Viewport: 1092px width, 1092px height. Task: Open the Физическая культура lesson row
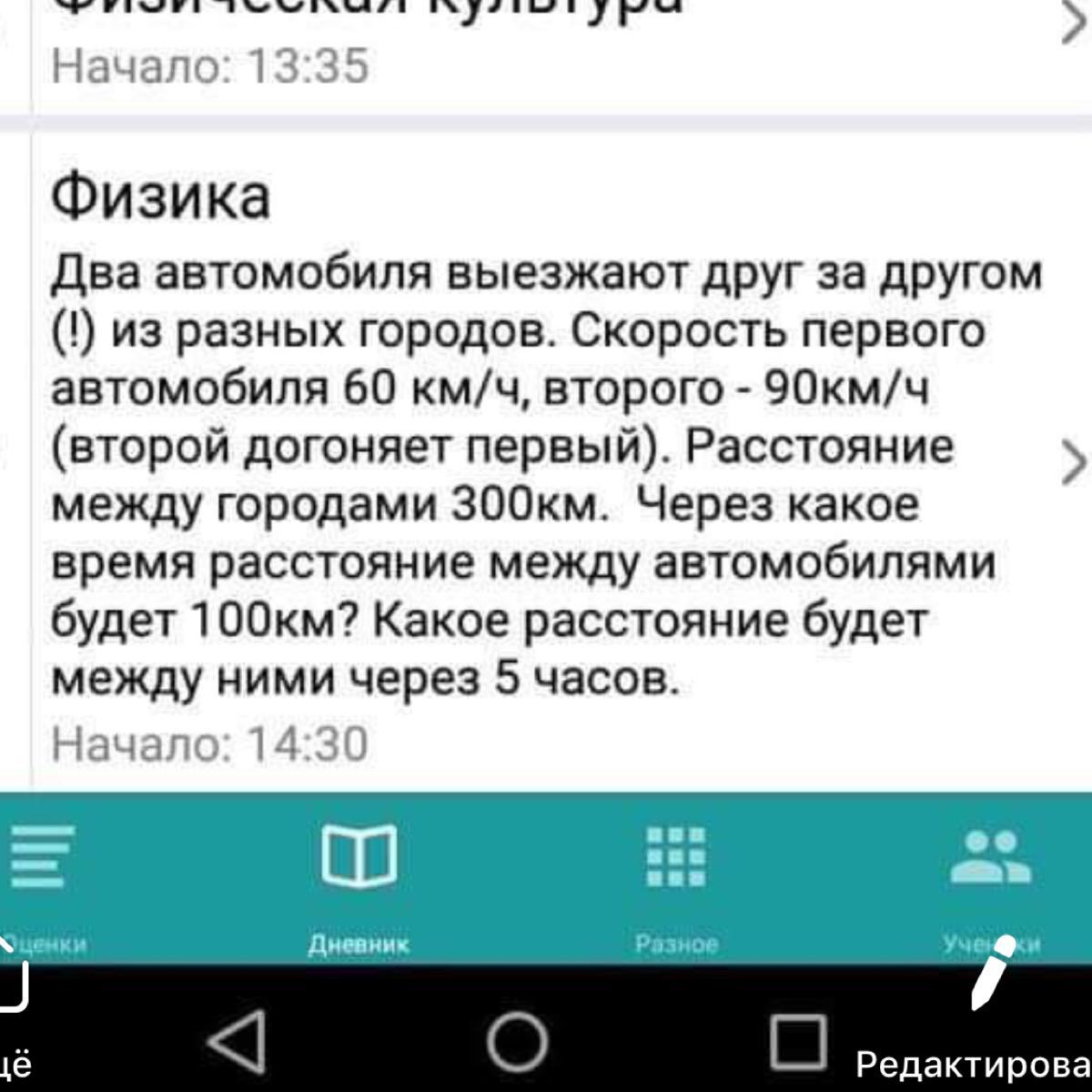546,45
